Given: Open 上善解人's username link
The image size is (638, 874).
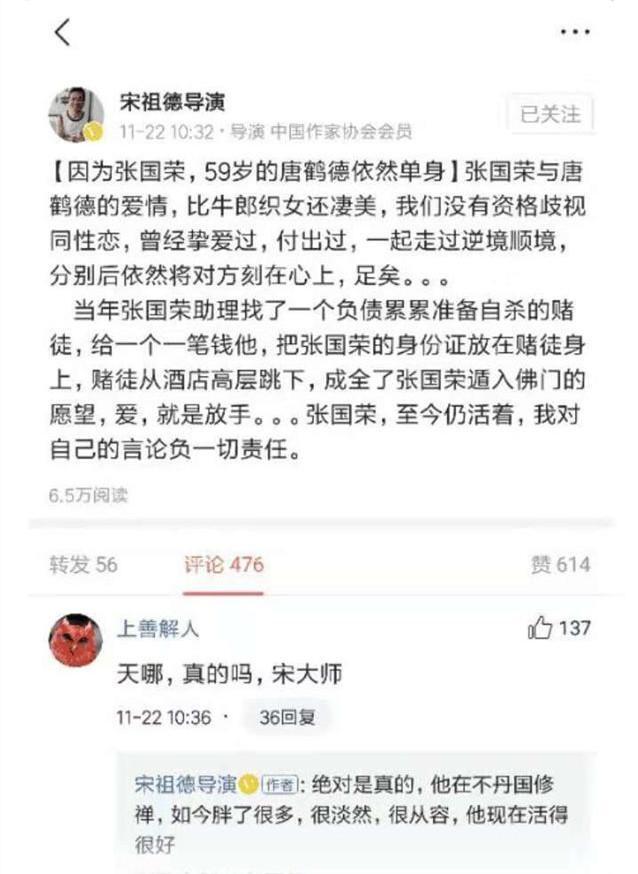Looking at the screenshot, I should pos(158,628).
